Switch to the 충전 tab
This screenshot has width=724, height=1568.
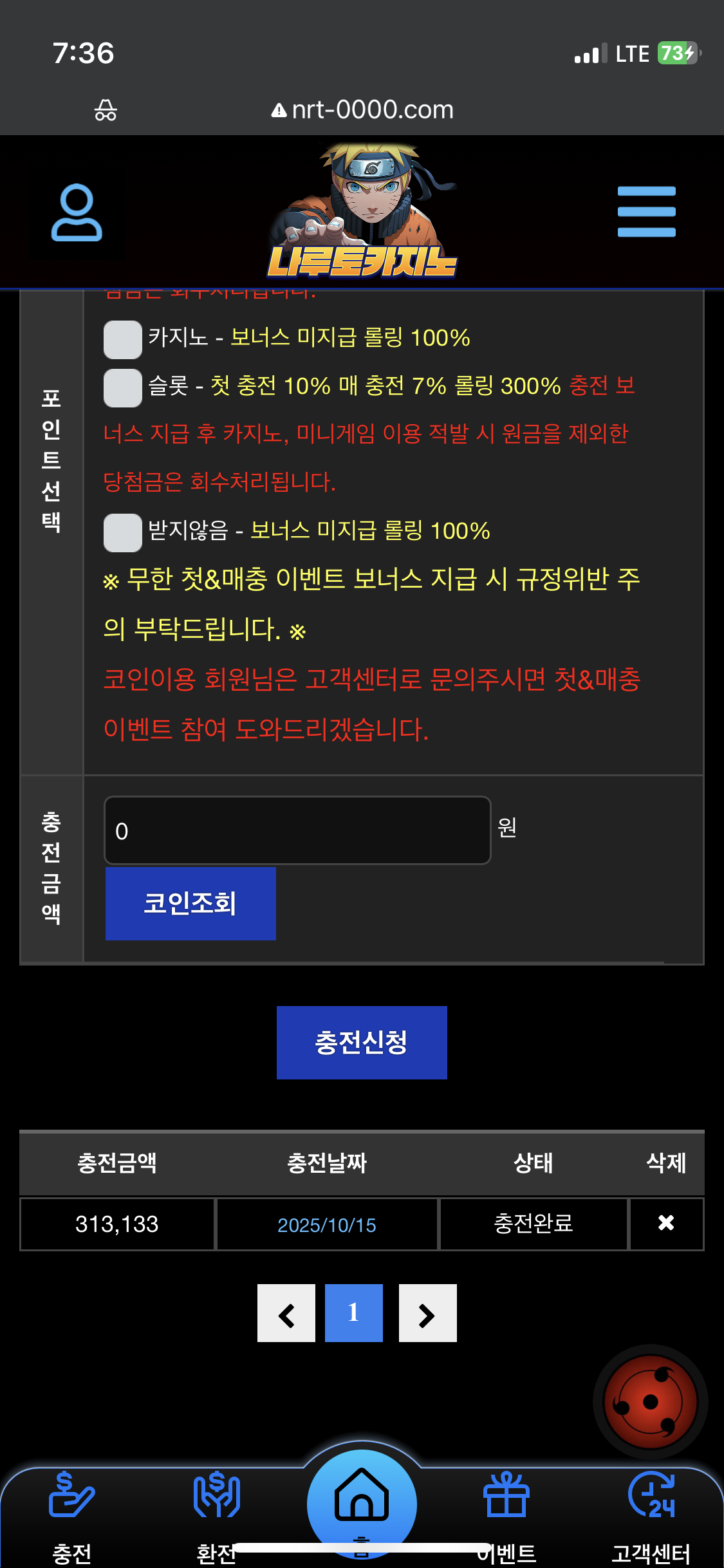tap(72, 1513)
